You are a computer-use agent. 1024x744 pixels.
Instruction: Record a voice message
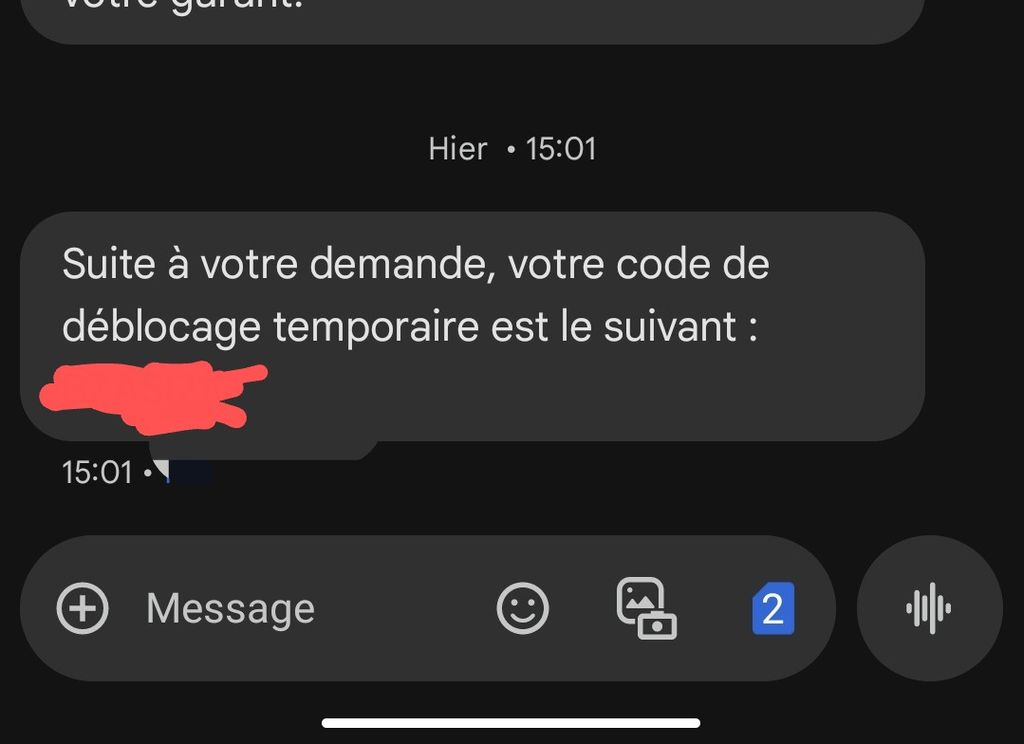coord(929,608)
